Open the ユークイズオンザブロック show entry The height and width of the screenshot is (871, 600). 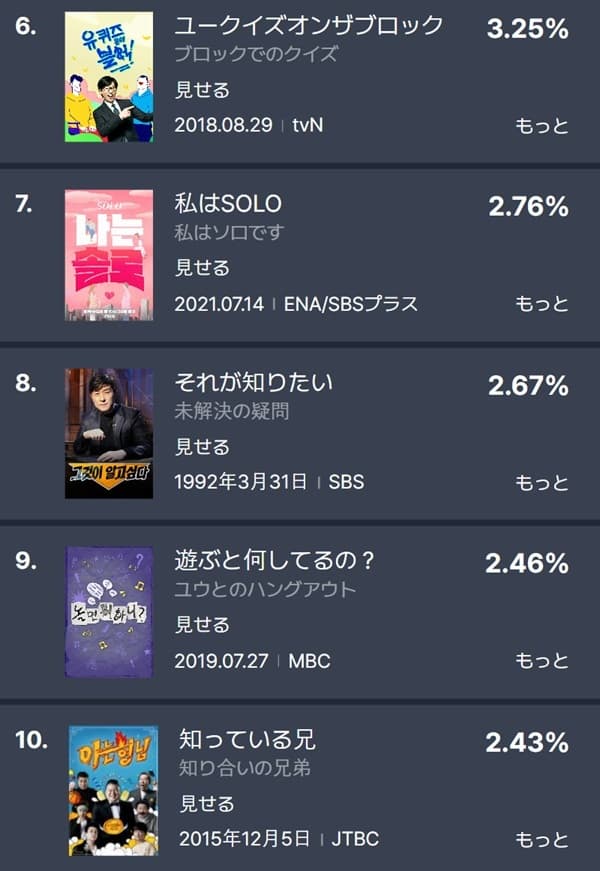(308, 26)
